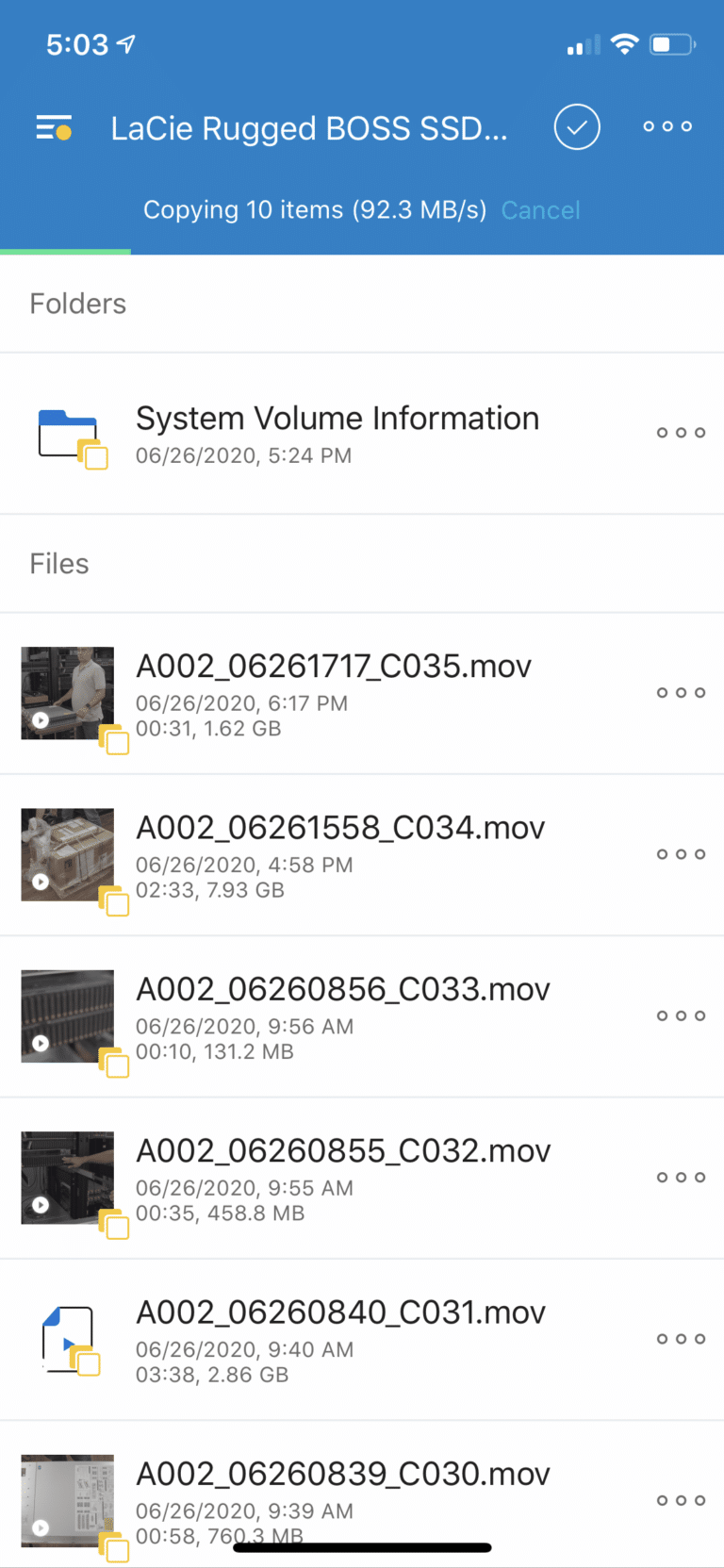Image resolution: width=724 pixels, height=1568 pixels.
Task: Open A002_06260840_C031.mov
Action: [x=362, y=1340]
